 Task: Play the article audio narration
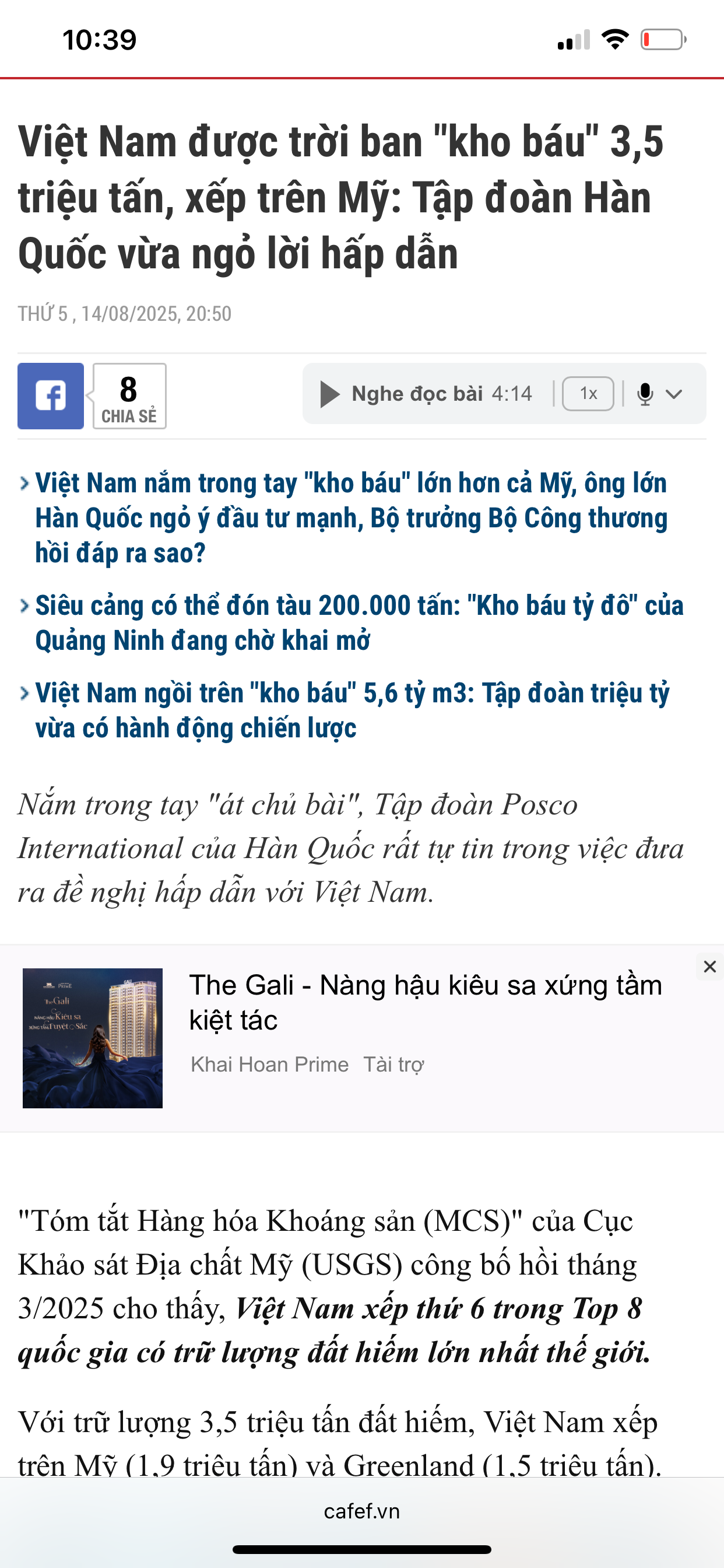click(330, 394)
